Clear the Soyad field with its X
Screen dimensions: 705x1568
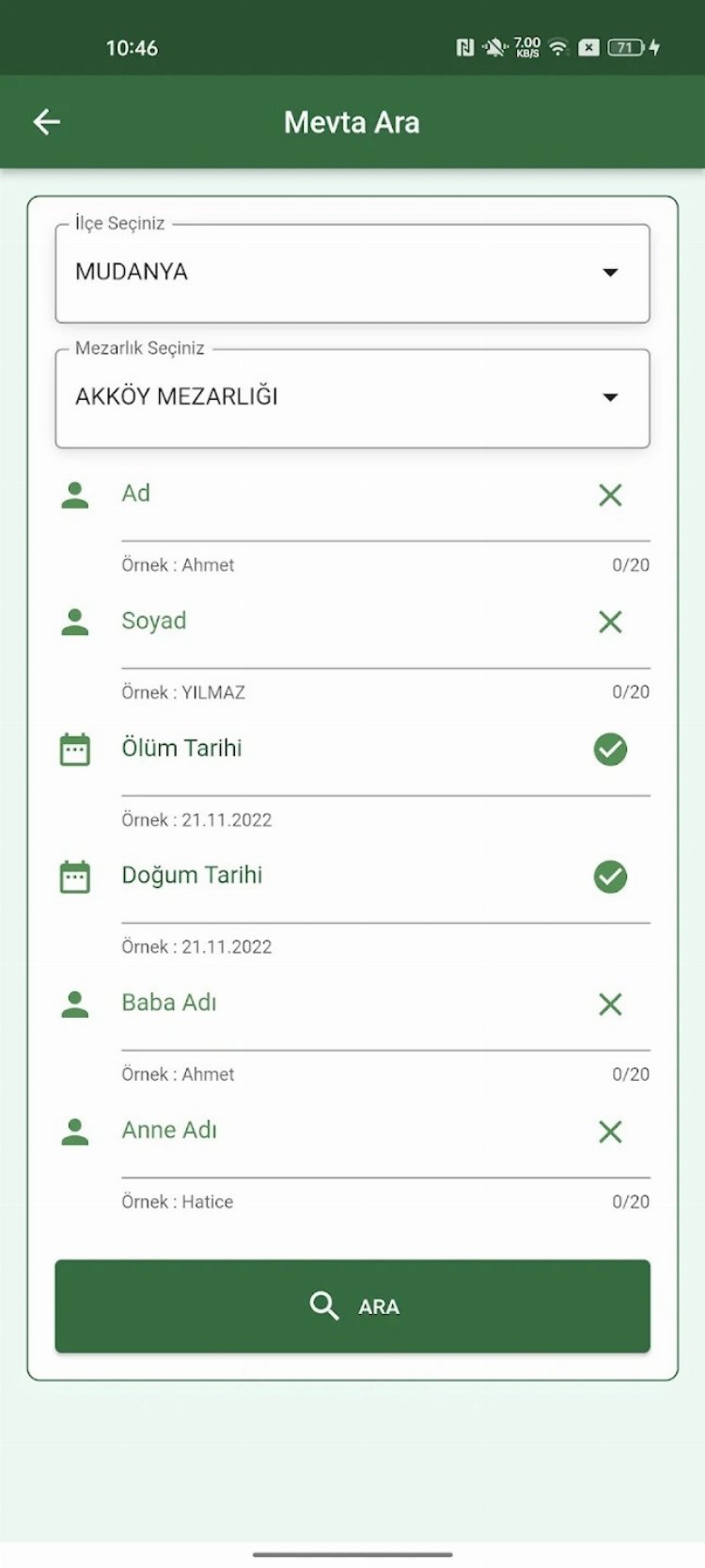tap(610, 623)
